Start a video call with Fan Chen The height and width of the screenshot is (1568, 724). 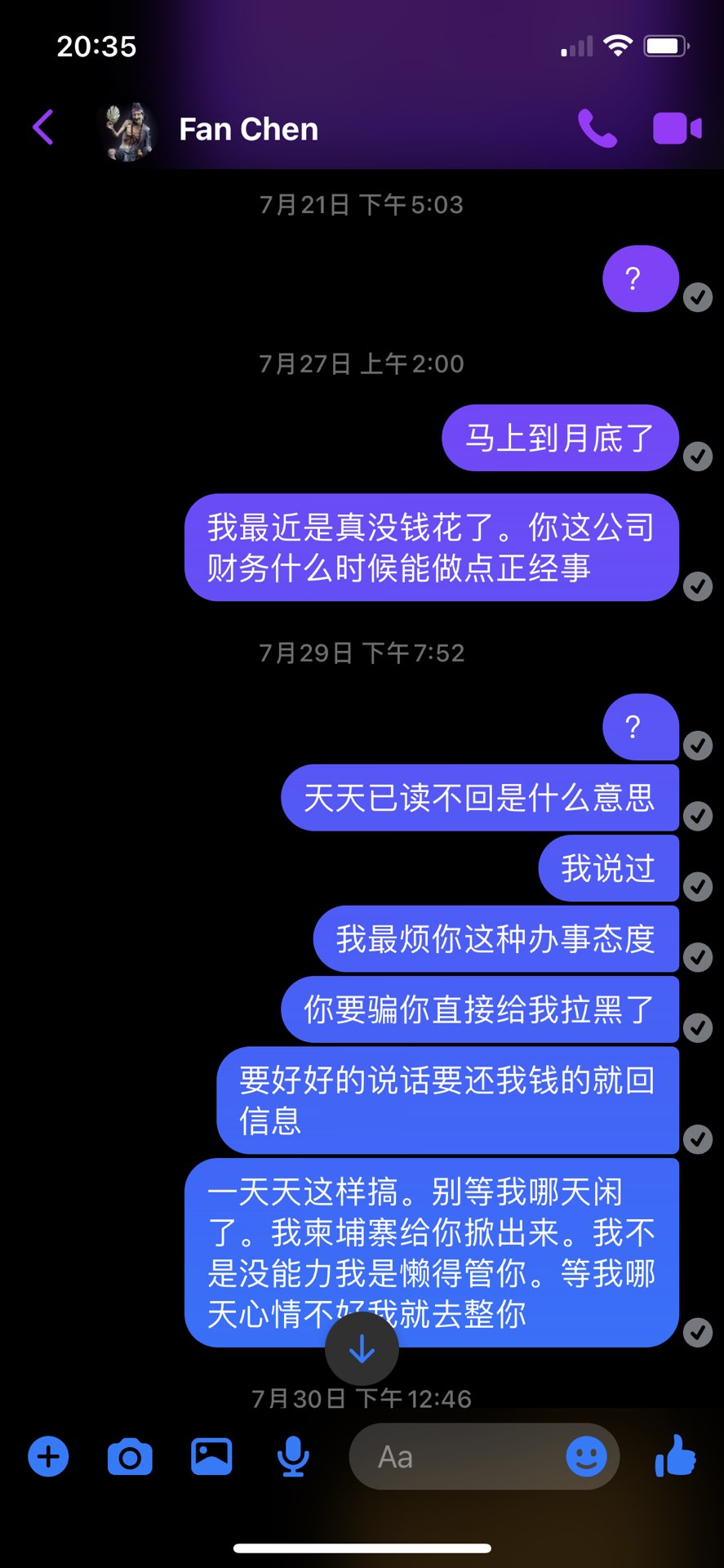(x=677, y=129)
